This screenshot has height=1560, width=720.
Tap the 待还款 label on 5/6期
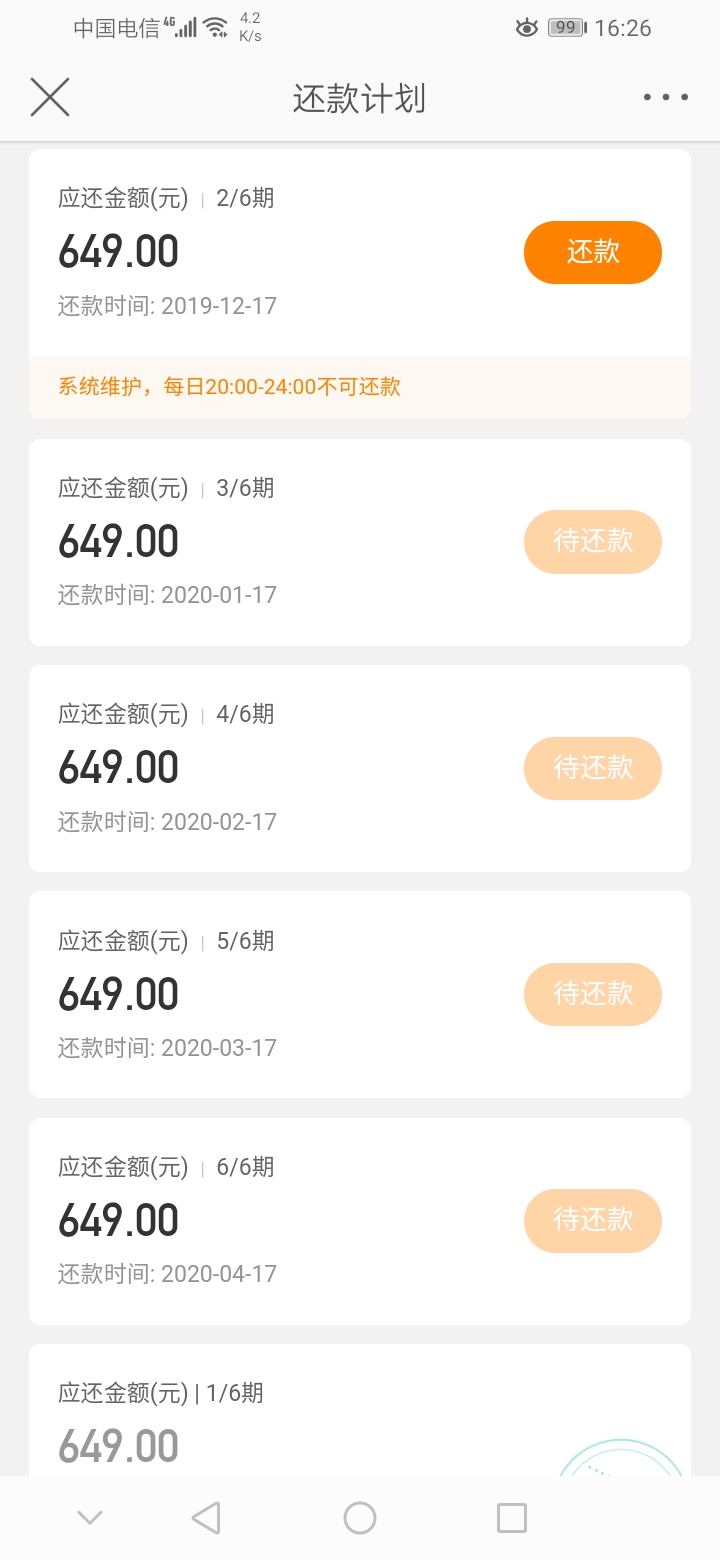point(592,994)
